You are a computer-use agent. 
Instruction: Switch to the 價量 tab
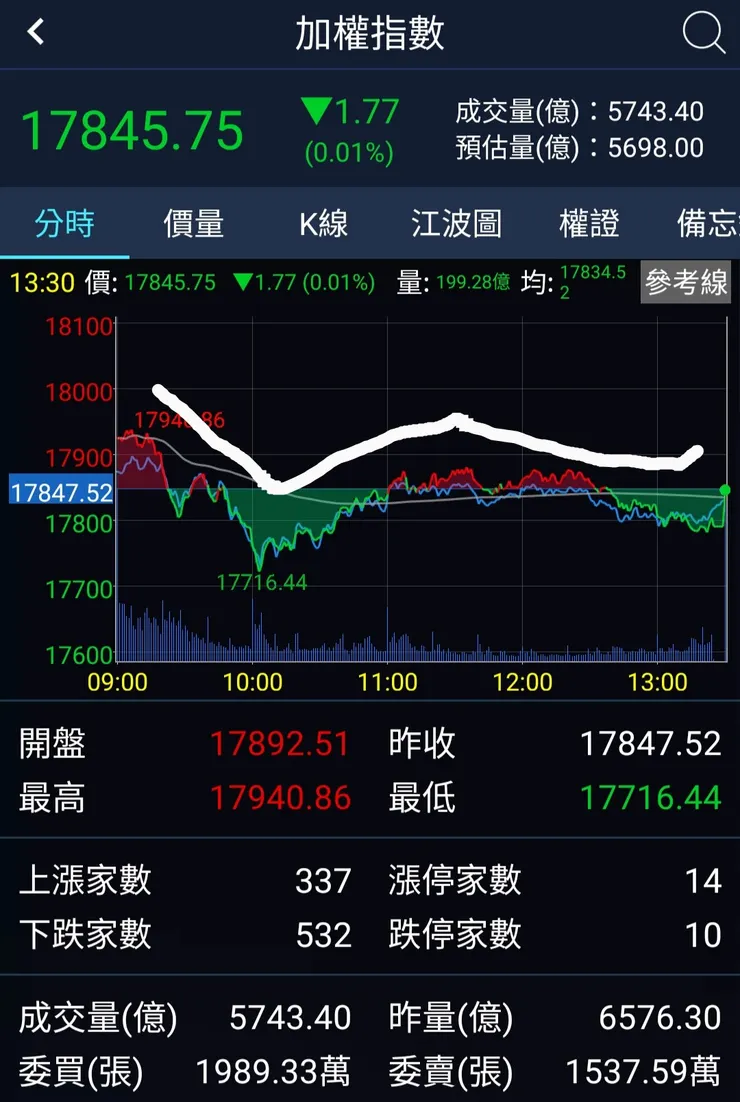(x=193, y=224)
